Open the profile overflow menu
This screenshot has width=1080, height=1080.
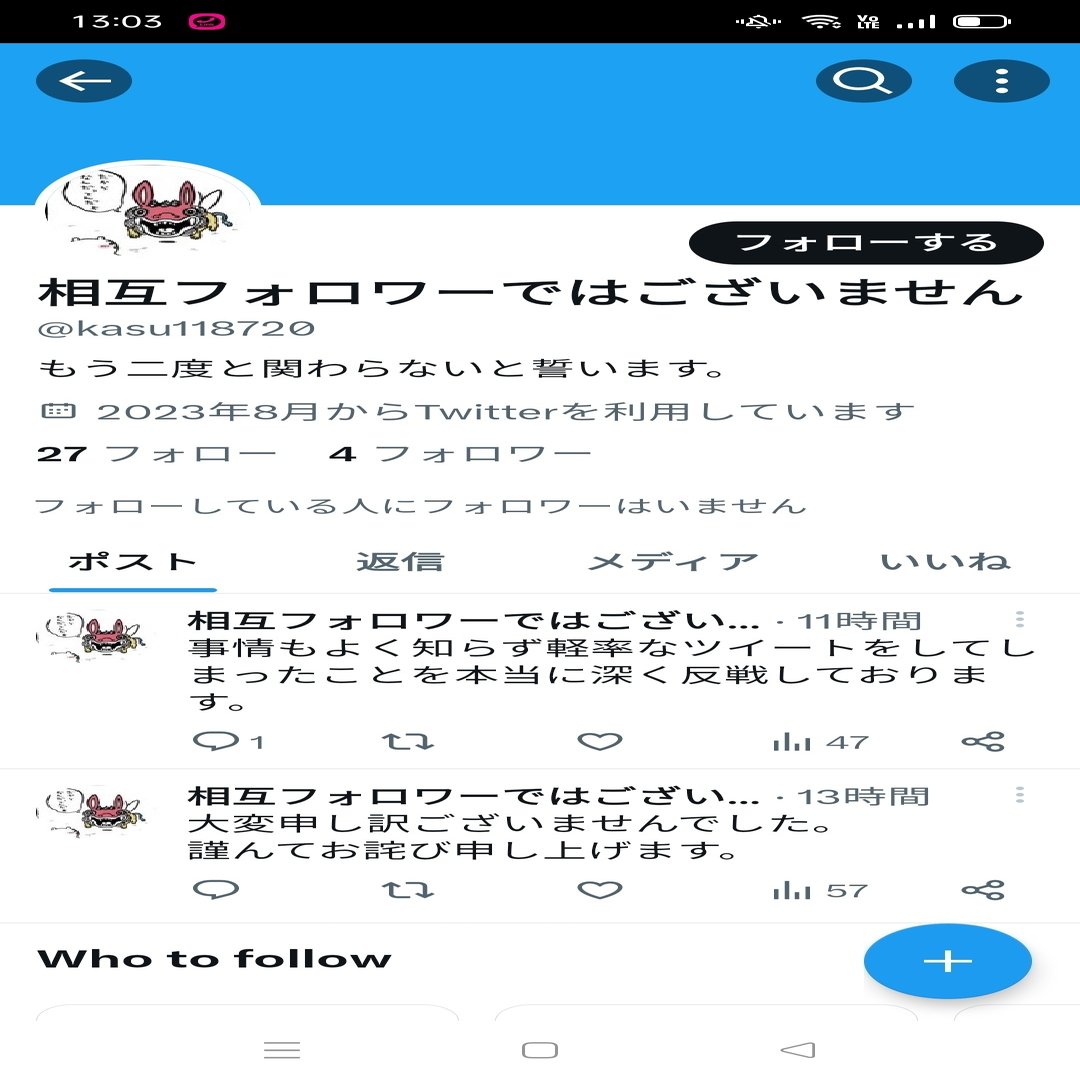[1001, 81]
